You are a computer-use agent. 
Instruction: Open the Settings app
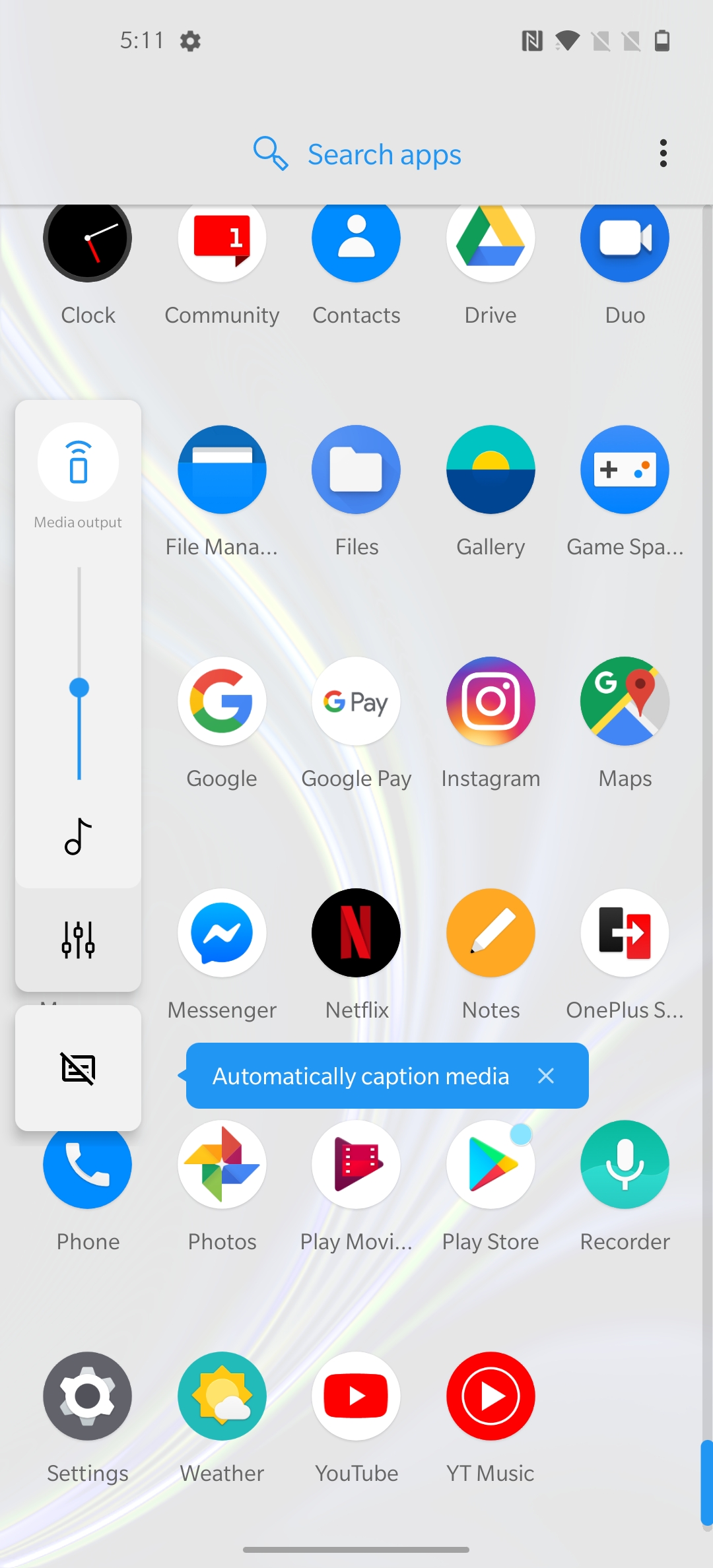[88, 1396]
